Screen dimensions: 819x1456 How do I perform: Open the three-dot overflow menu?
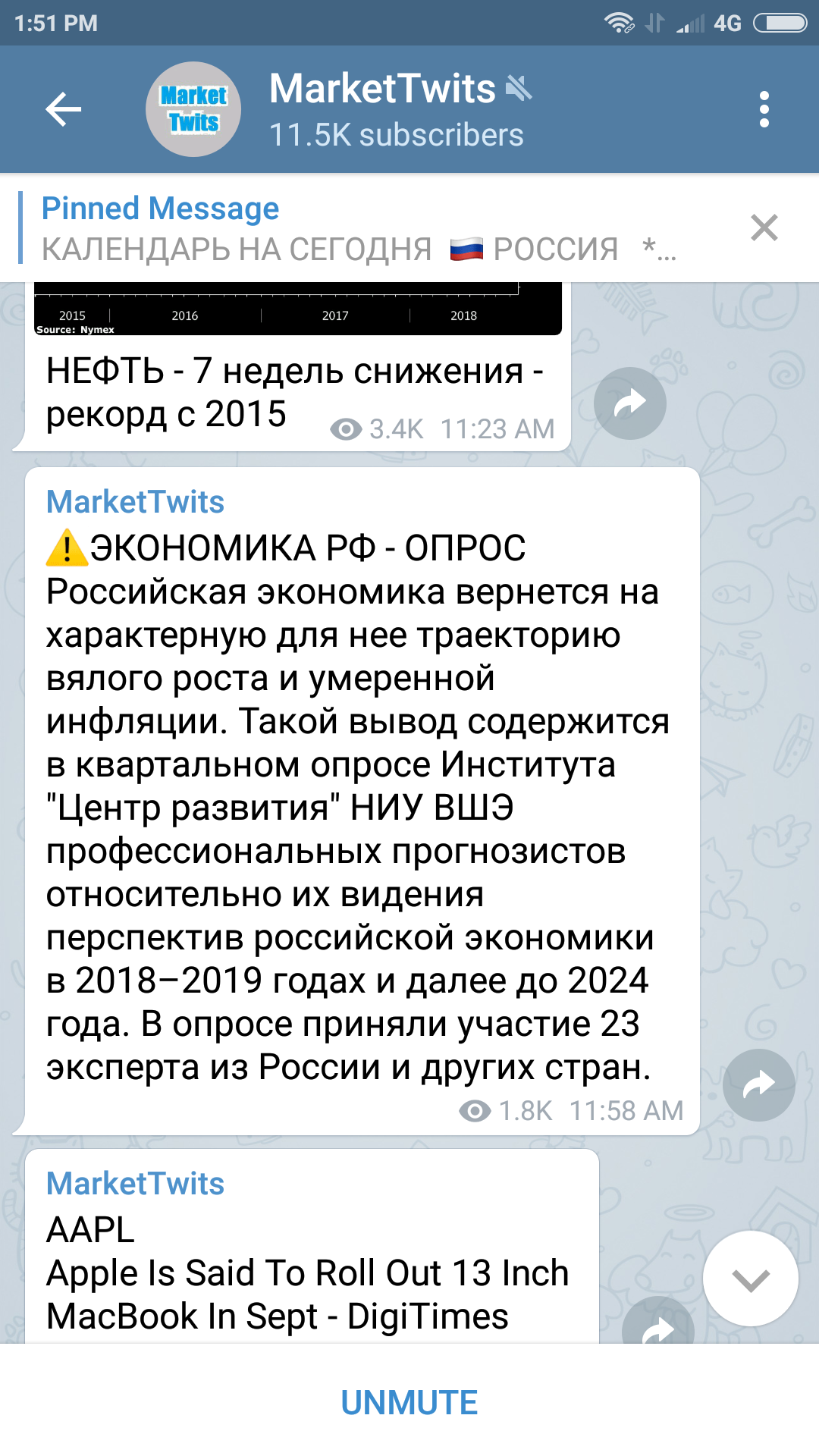pos(764,109)
